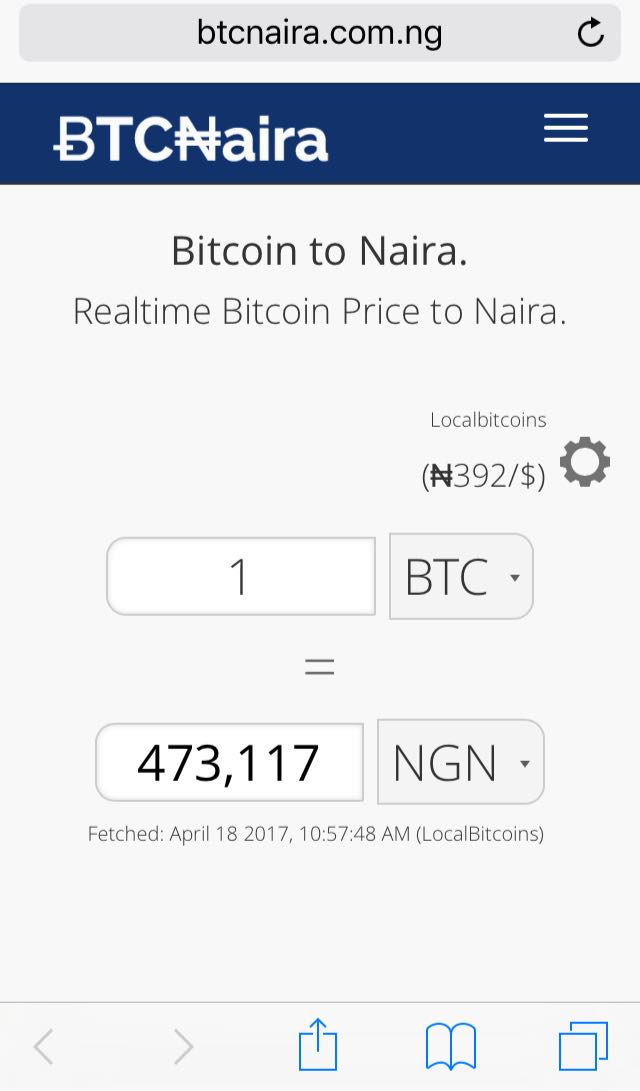Expand the NGN currency dropdown
This screenshot has width=640, height=1091.
461,762
